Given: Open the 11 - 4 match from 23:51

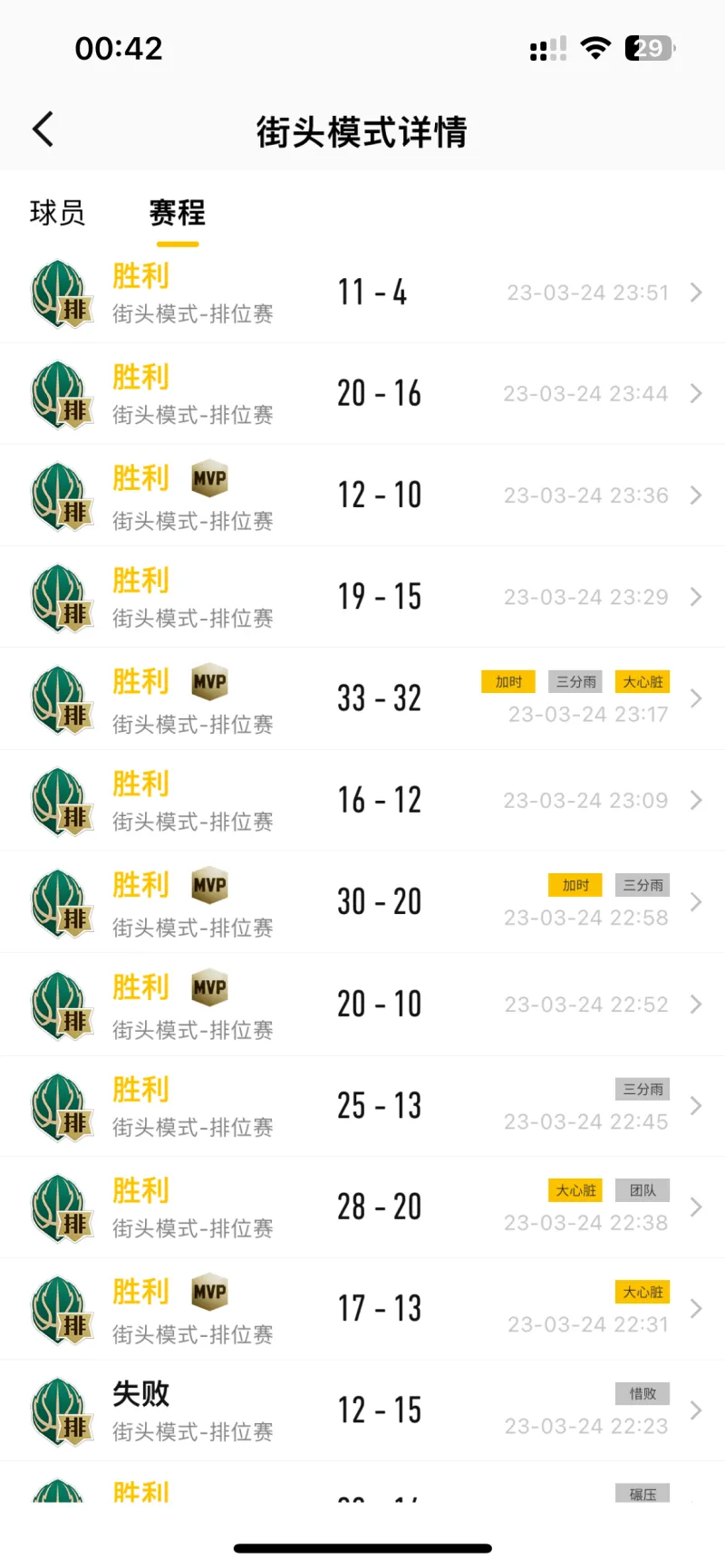Looking at the screenshot, I should coord(362,293).
